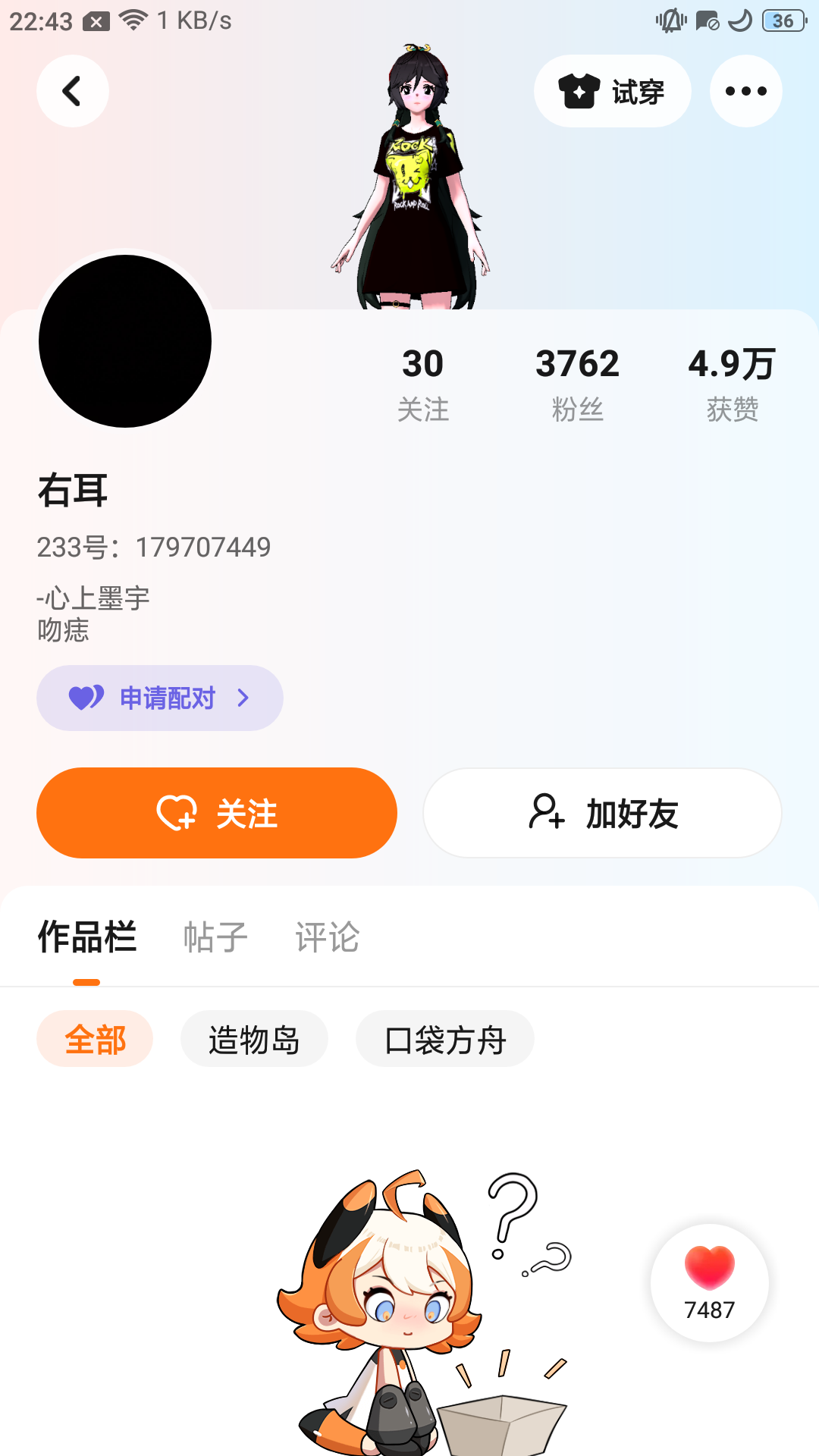819x1456 pixels.
Task: Switch to the 帖子 tab
Action: (215, 937)
